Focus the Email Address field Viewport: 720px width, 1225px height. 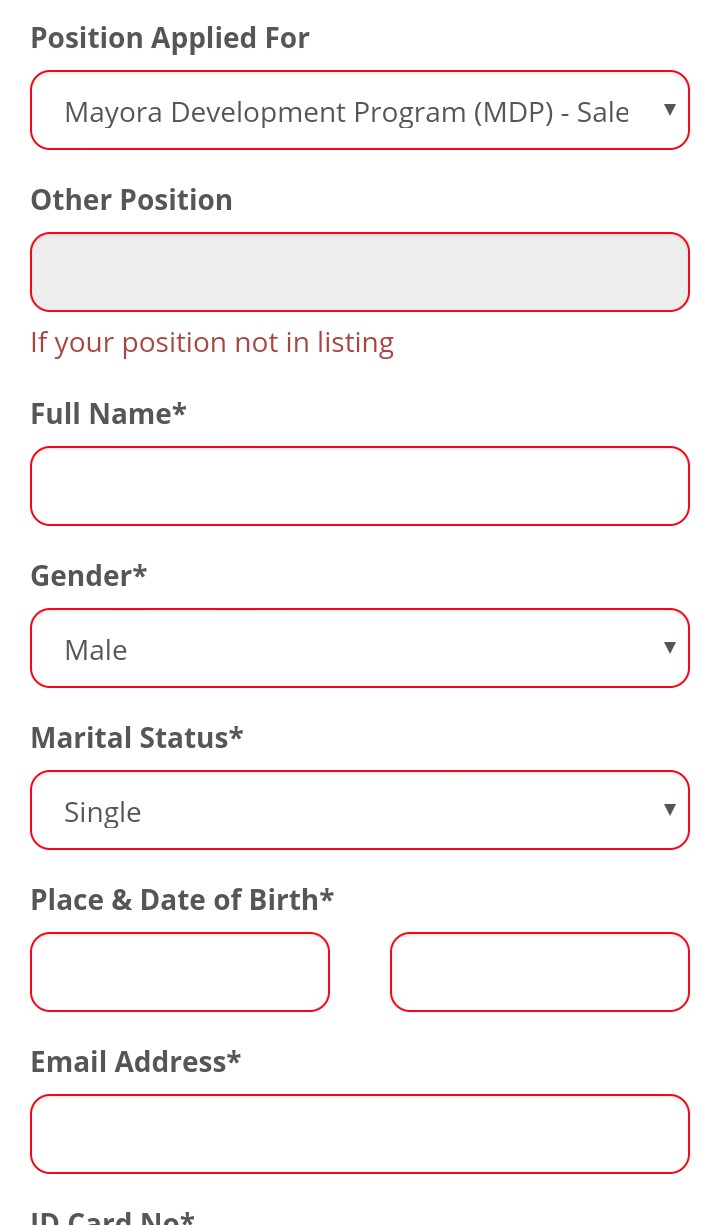tap(360, 1134)
